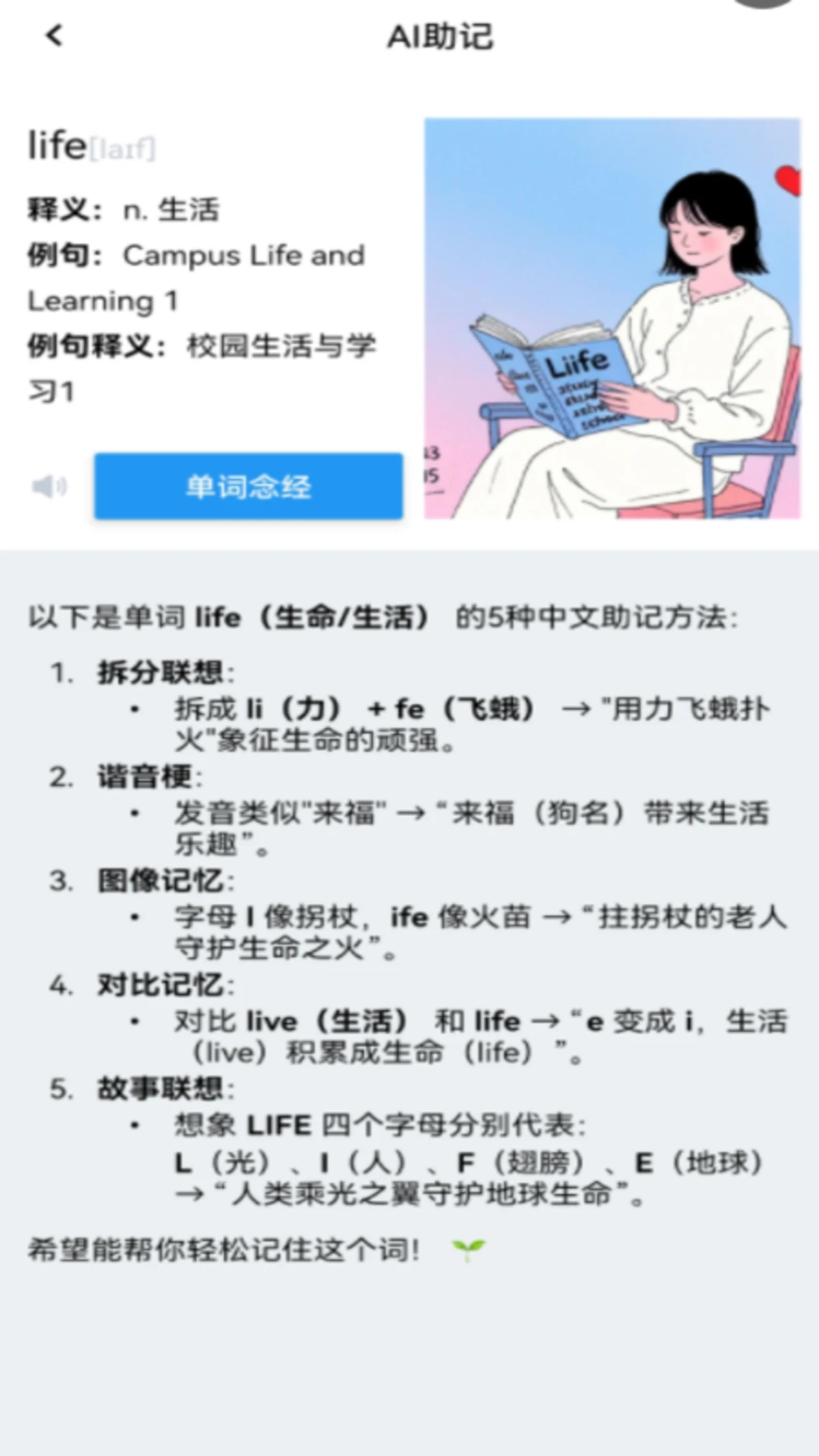Tap the Campus Life and Learning example
819x1456 pixels.
pyautogui.click(x=243, y=256)
